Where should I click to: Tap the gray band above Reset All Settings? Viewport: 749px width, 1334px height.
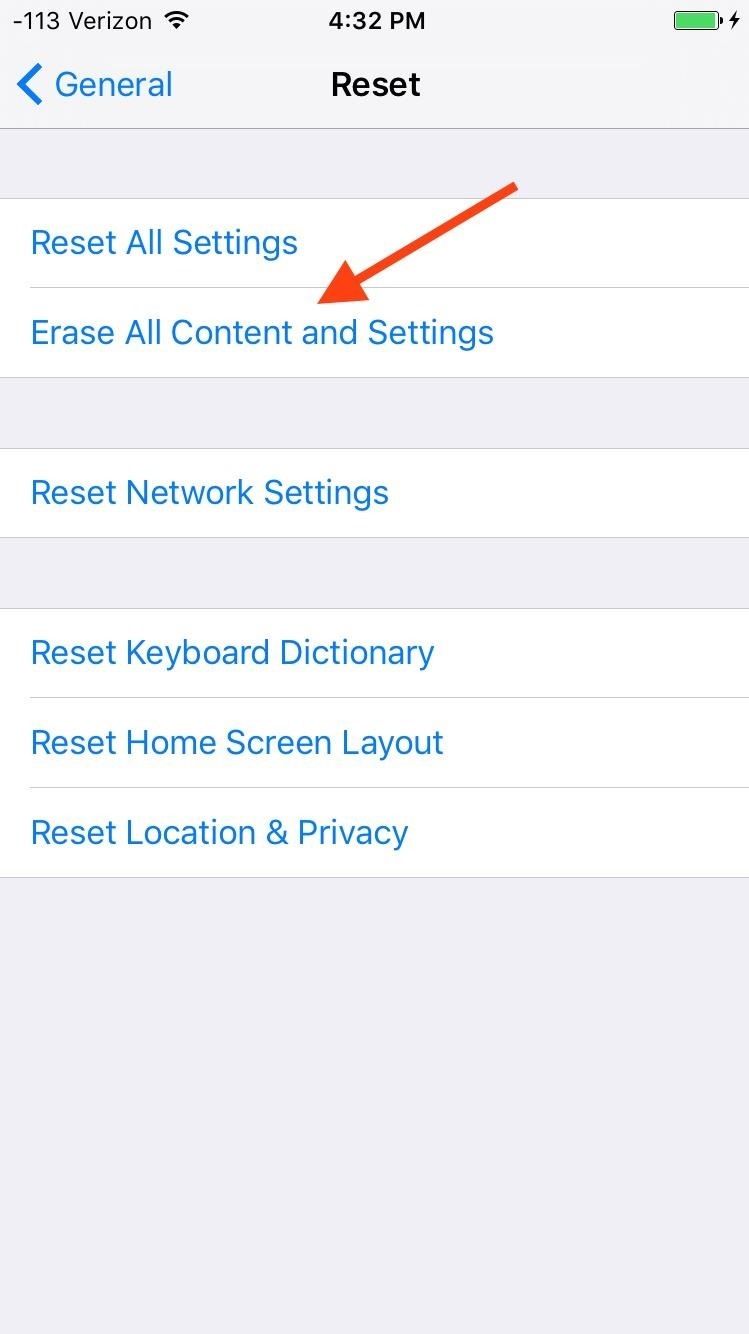374,162
